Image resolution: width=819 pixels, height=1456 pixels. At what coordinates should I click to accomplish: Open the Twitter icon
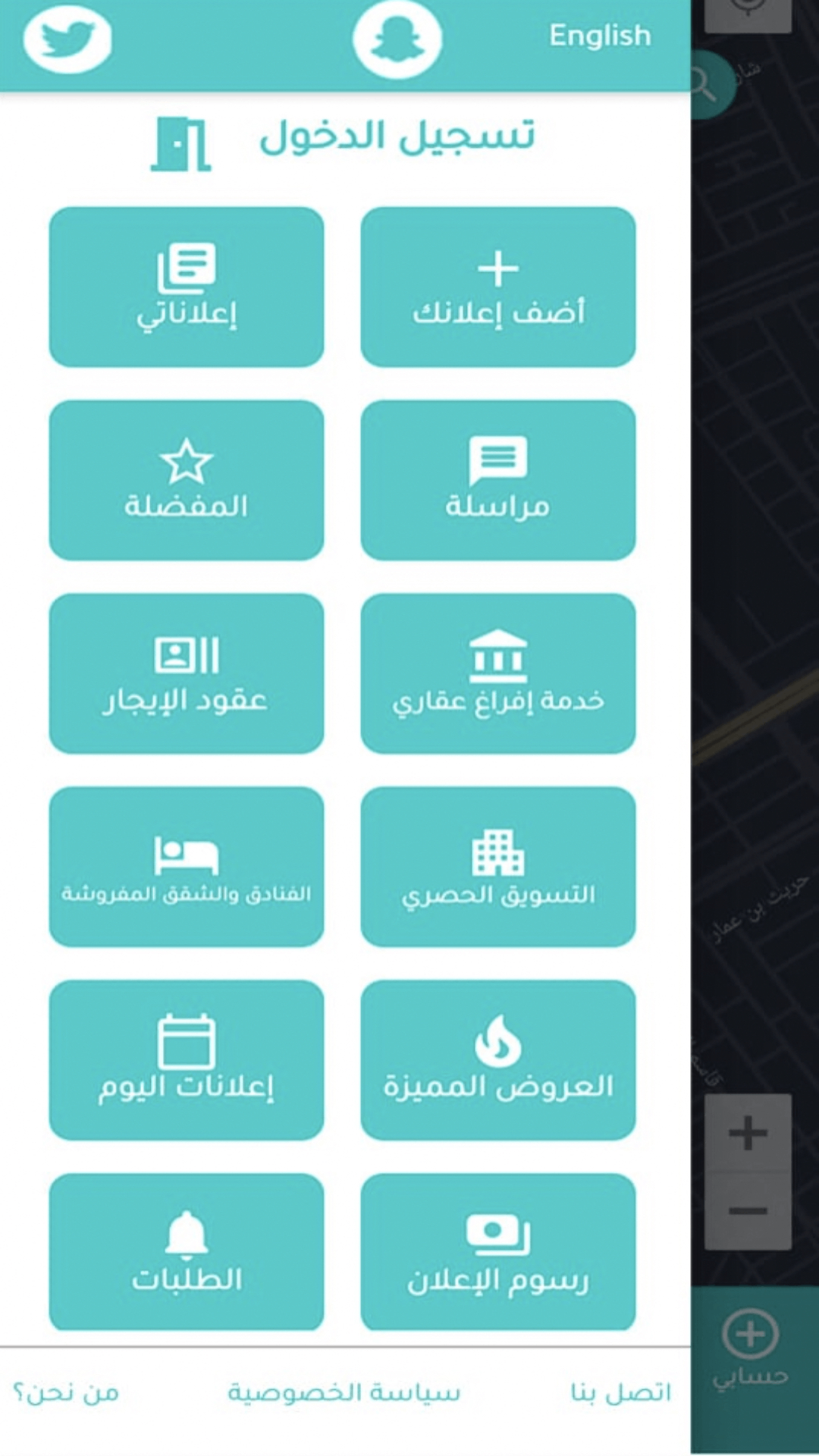pos(67,38)
